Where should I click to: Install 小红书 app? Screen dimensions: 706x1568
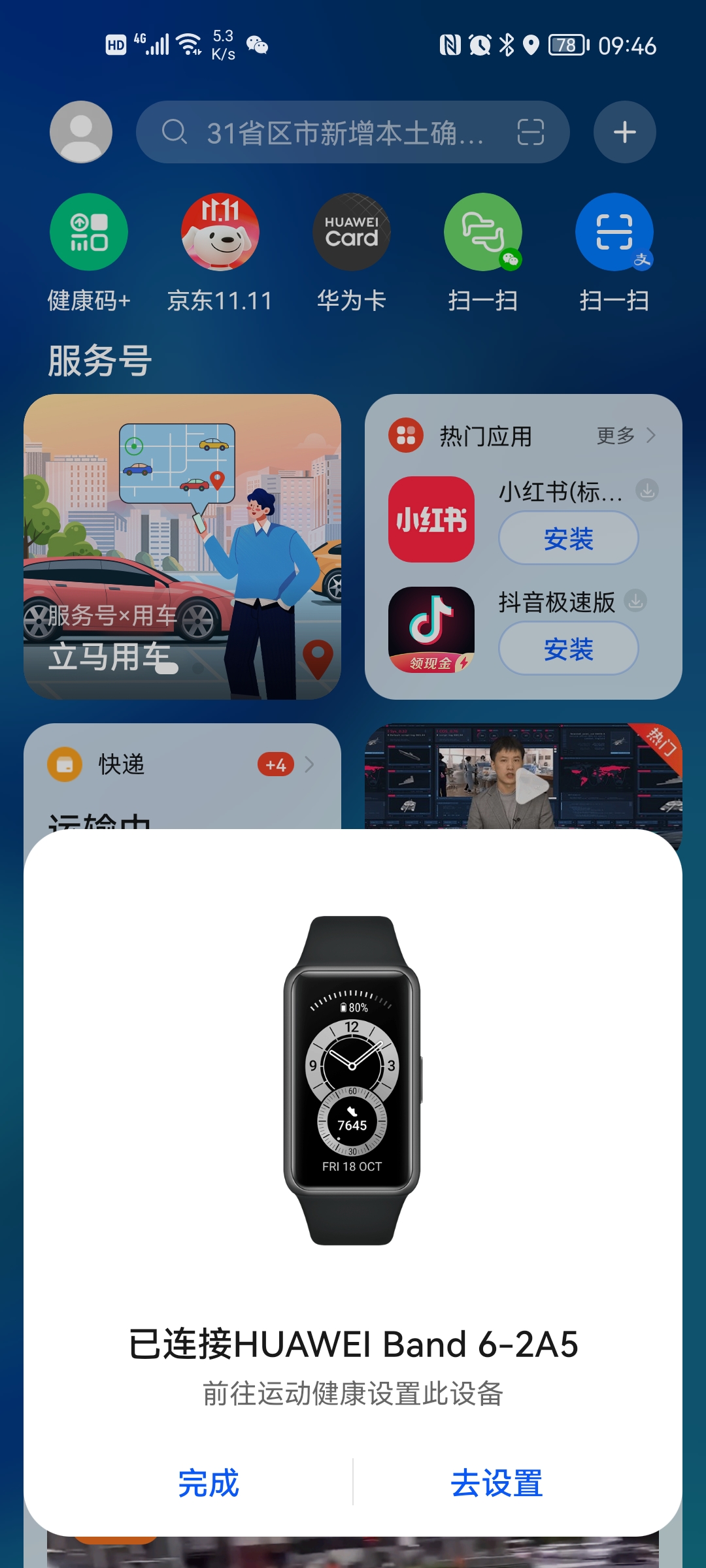568,538
